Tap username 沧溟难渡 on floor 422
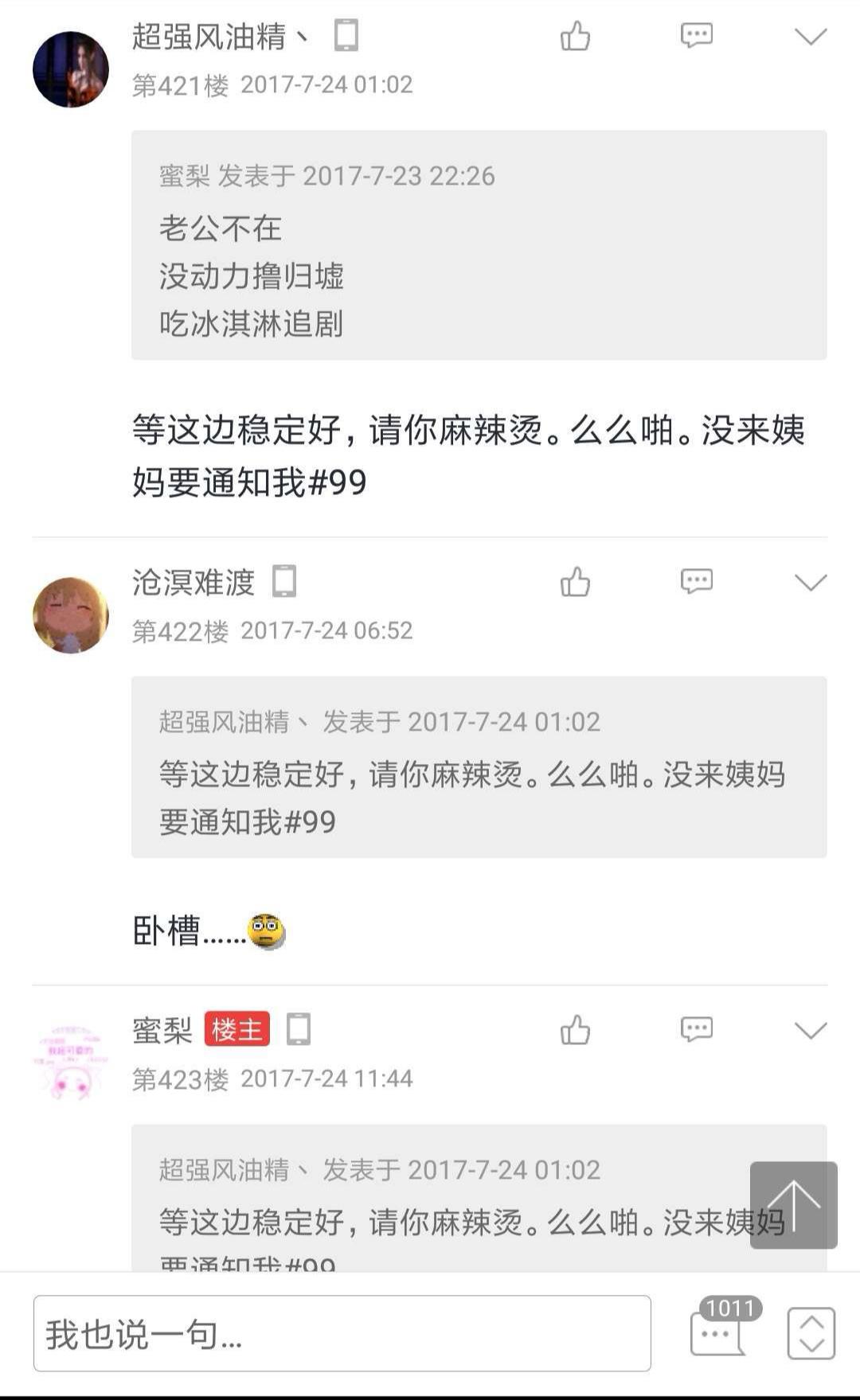This screenshot has height=1400, width=860. 193,582
